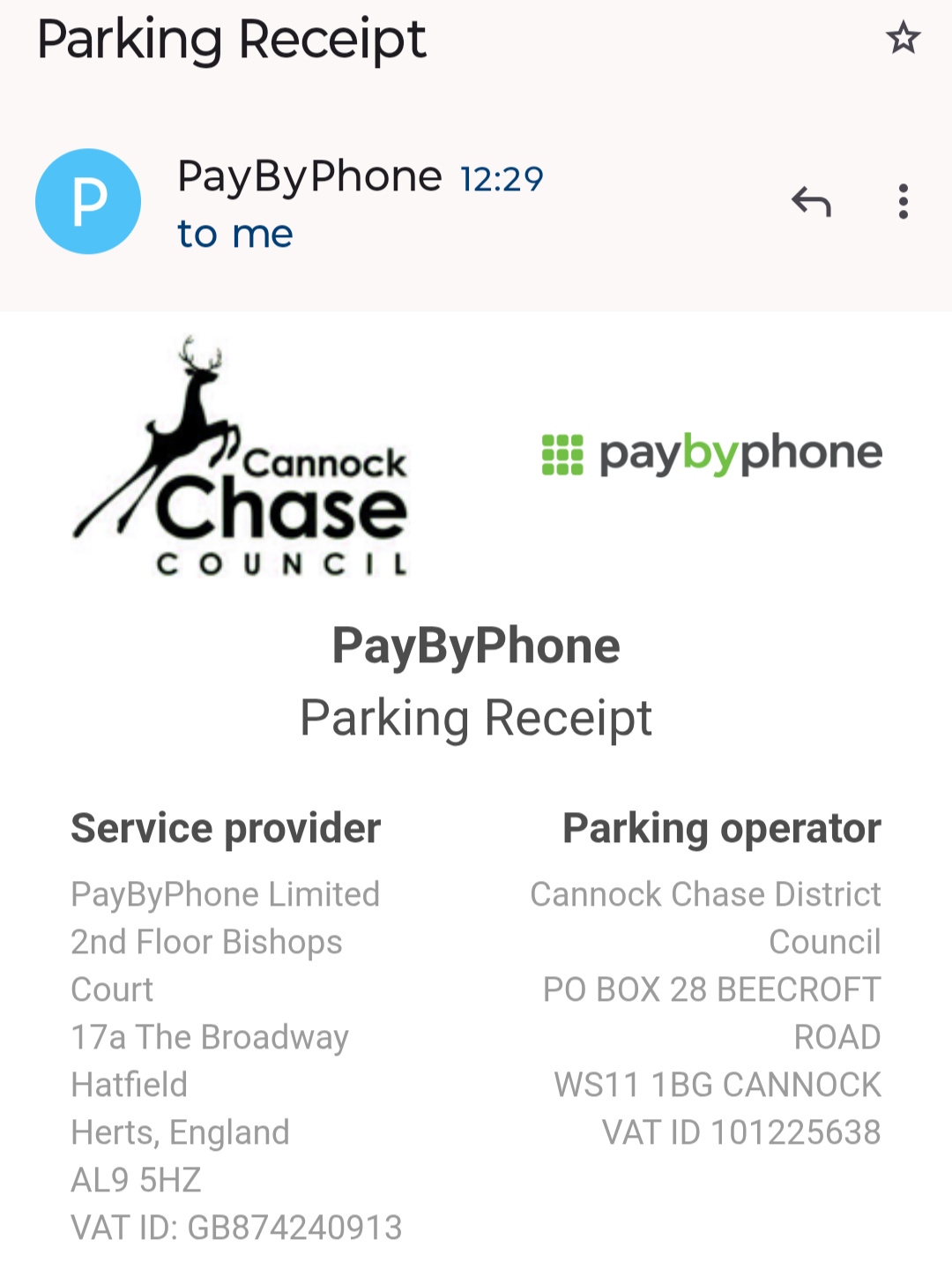Viewport: 952px width, 1262px height.
Task: Open PayByPhone sender avatar
Action: coord(88,202)
